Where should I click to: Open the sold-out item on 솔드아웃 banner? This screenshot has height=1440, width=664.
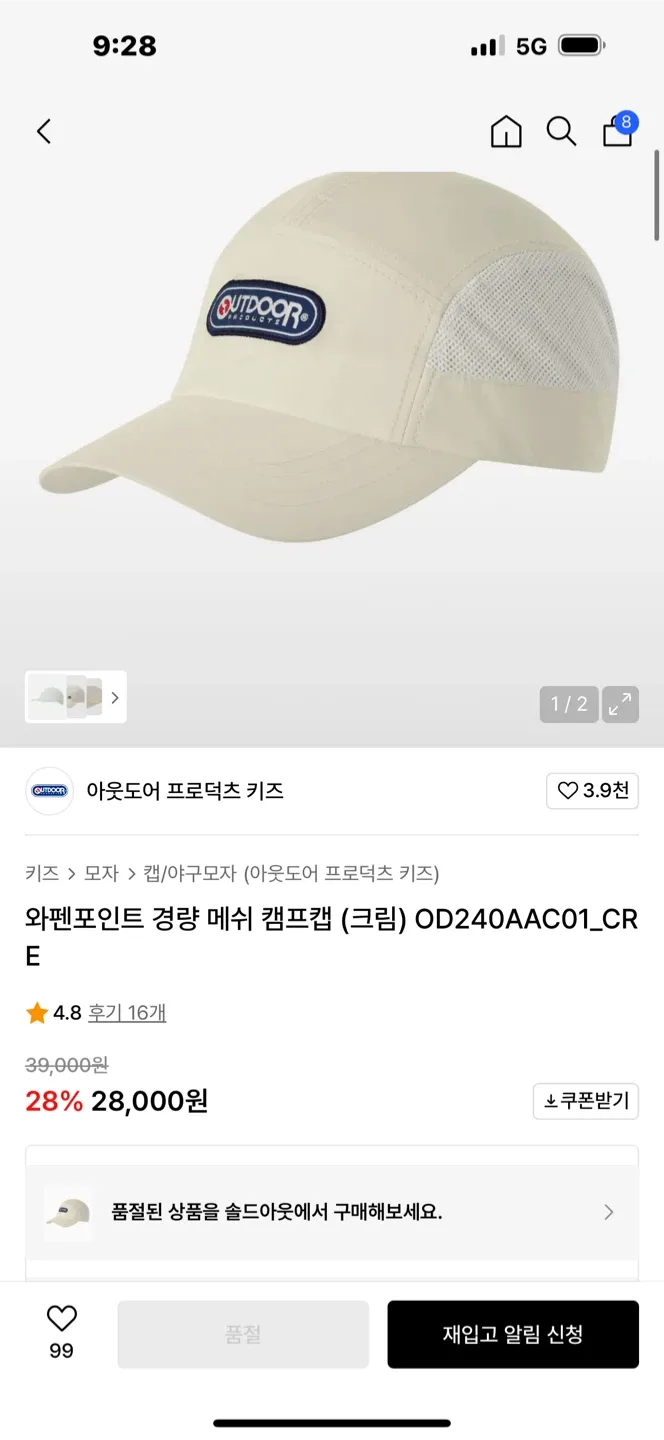click(332, 1213)
